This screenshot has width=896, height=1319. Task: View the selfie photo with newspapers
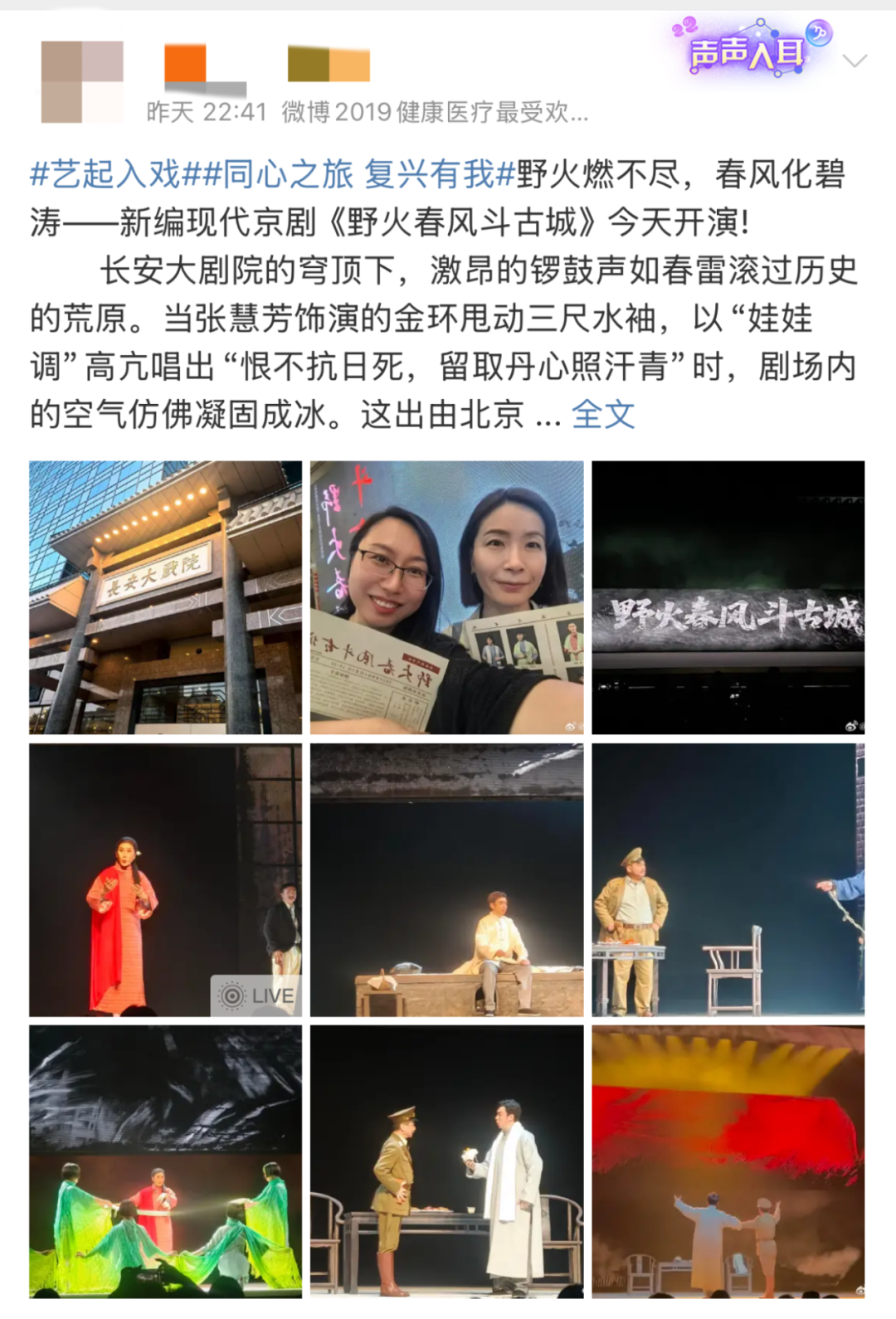[446, 597]
